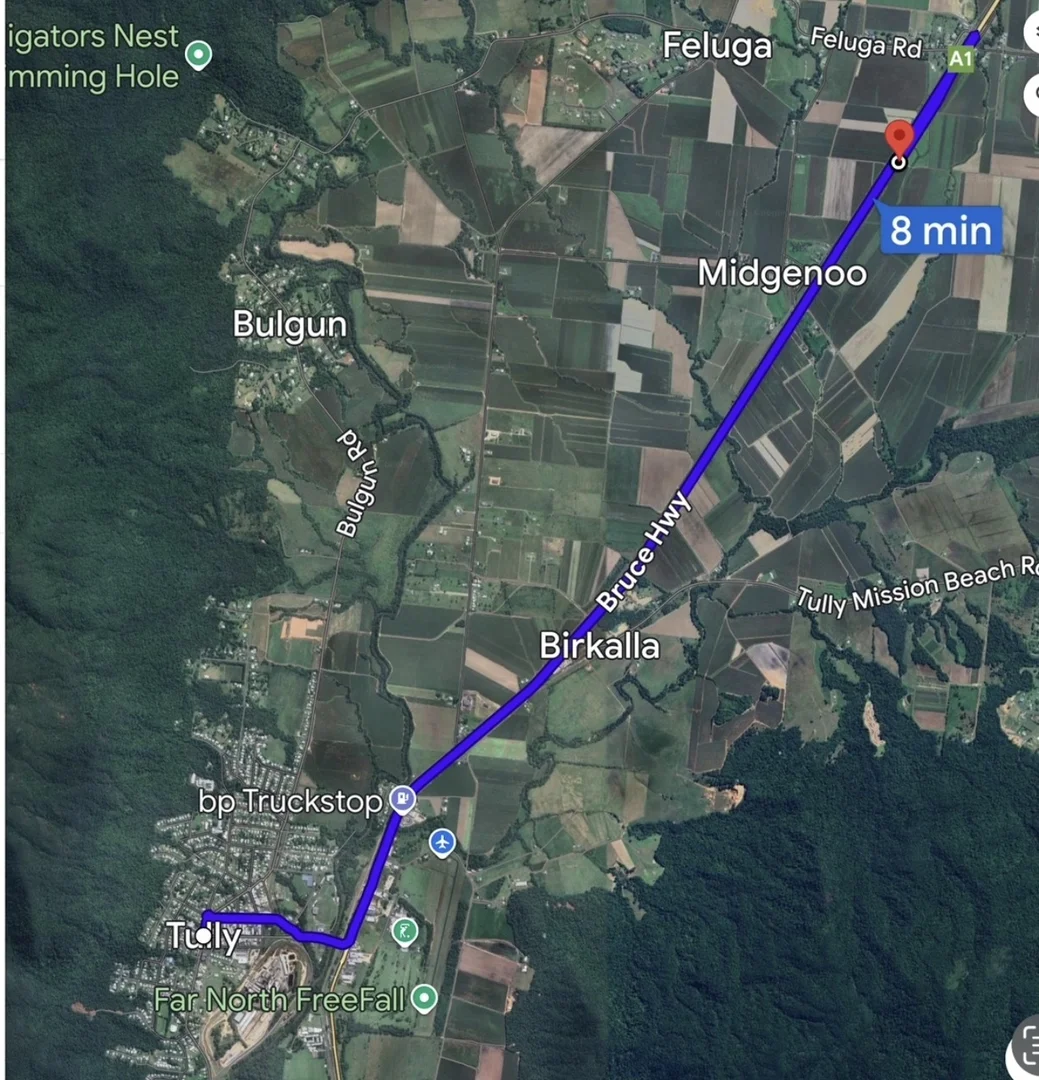Click the A1 highway shield badge

pyautogui.click(x=963, y=58)
